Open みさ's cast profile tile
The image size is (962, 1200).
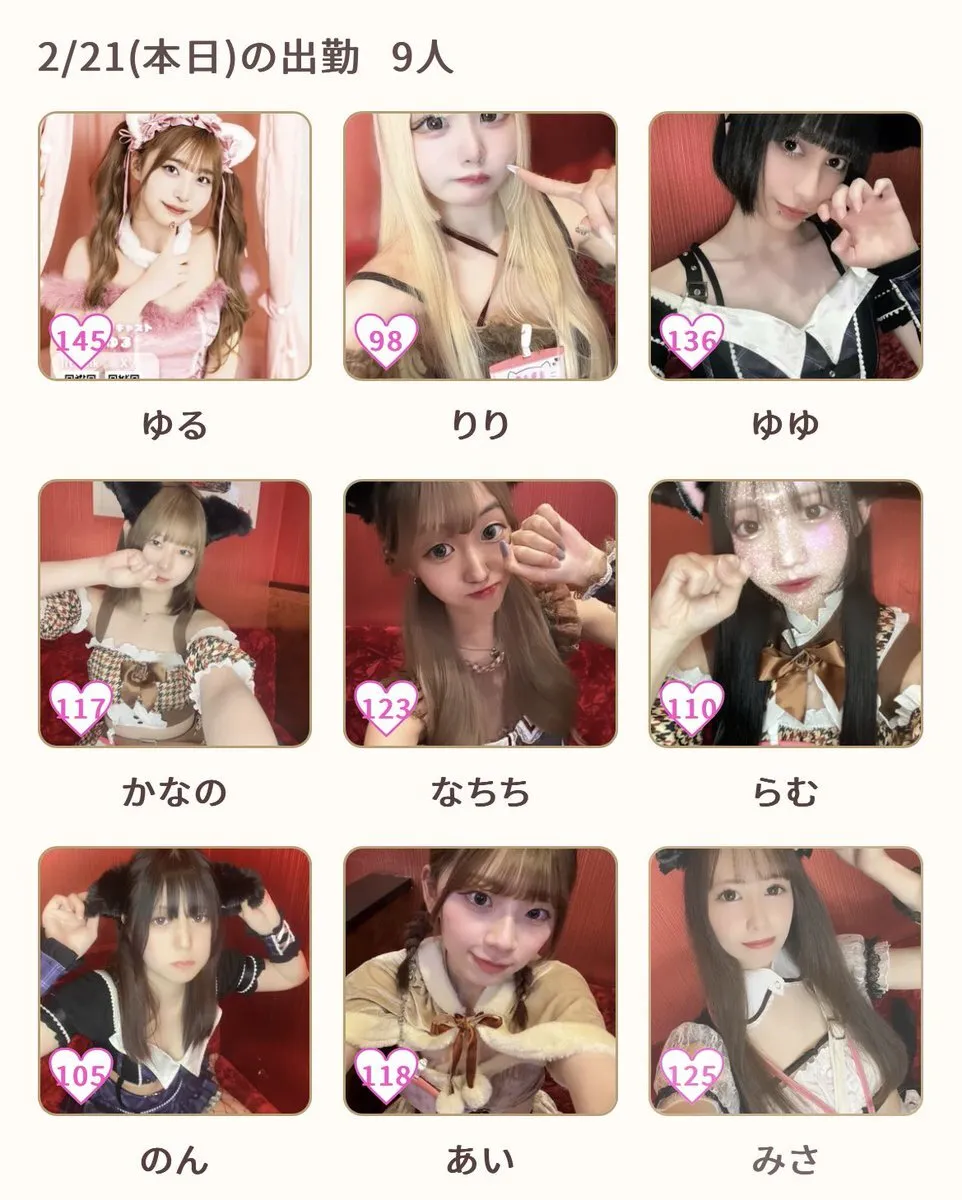coord(785,981)
